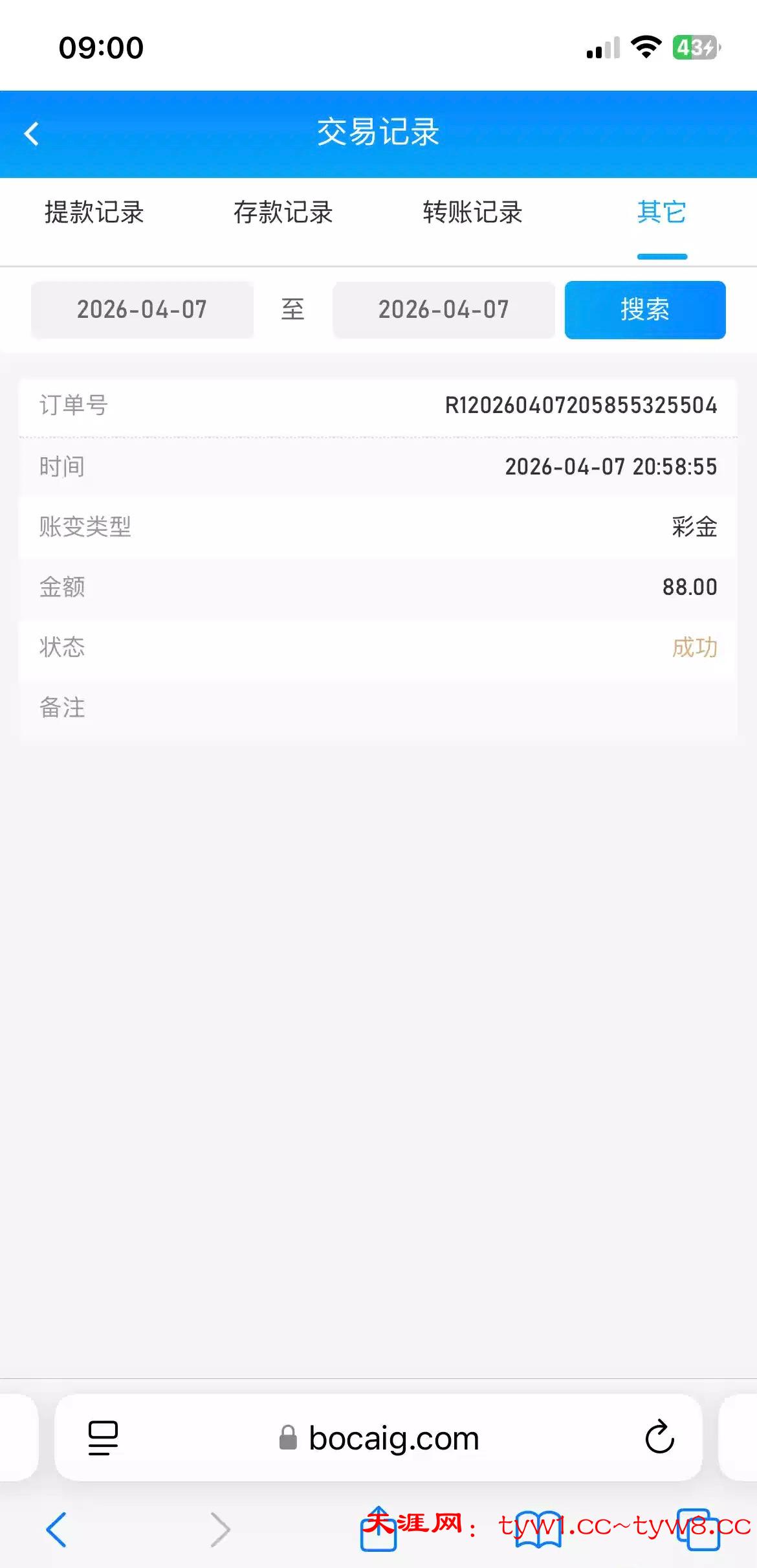The height and width of the screenshot is (1568, 757).
Task: Open Safari page settings menu icon
Action: [x=103, y=1437]
